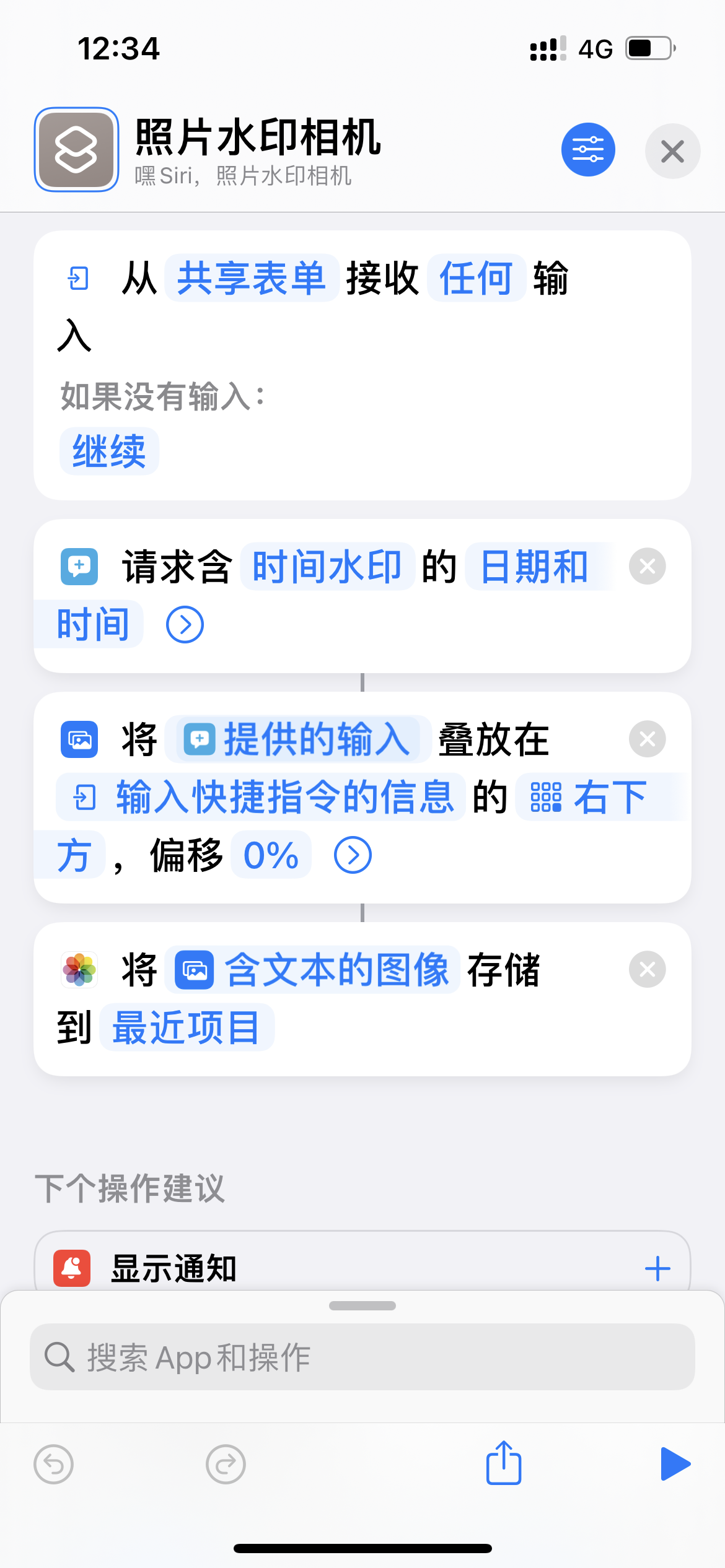Viewport: 725px width, 1568px height.
Task: Edit the 时间水印 prompt text
Action: pyautogui.click(x=327, y=567)
